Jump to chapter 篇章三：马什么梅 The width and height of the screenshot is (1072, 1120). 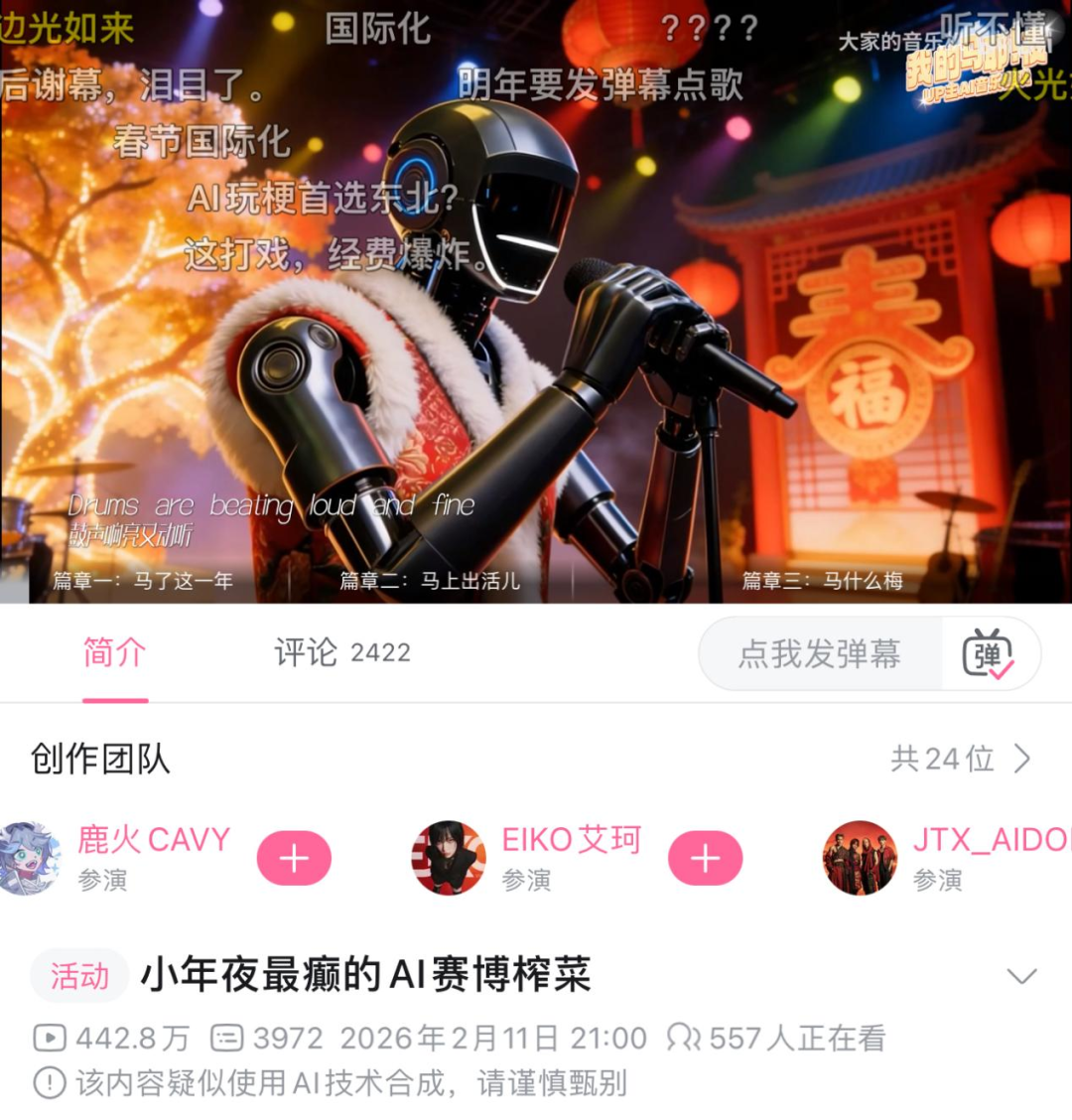822,581
